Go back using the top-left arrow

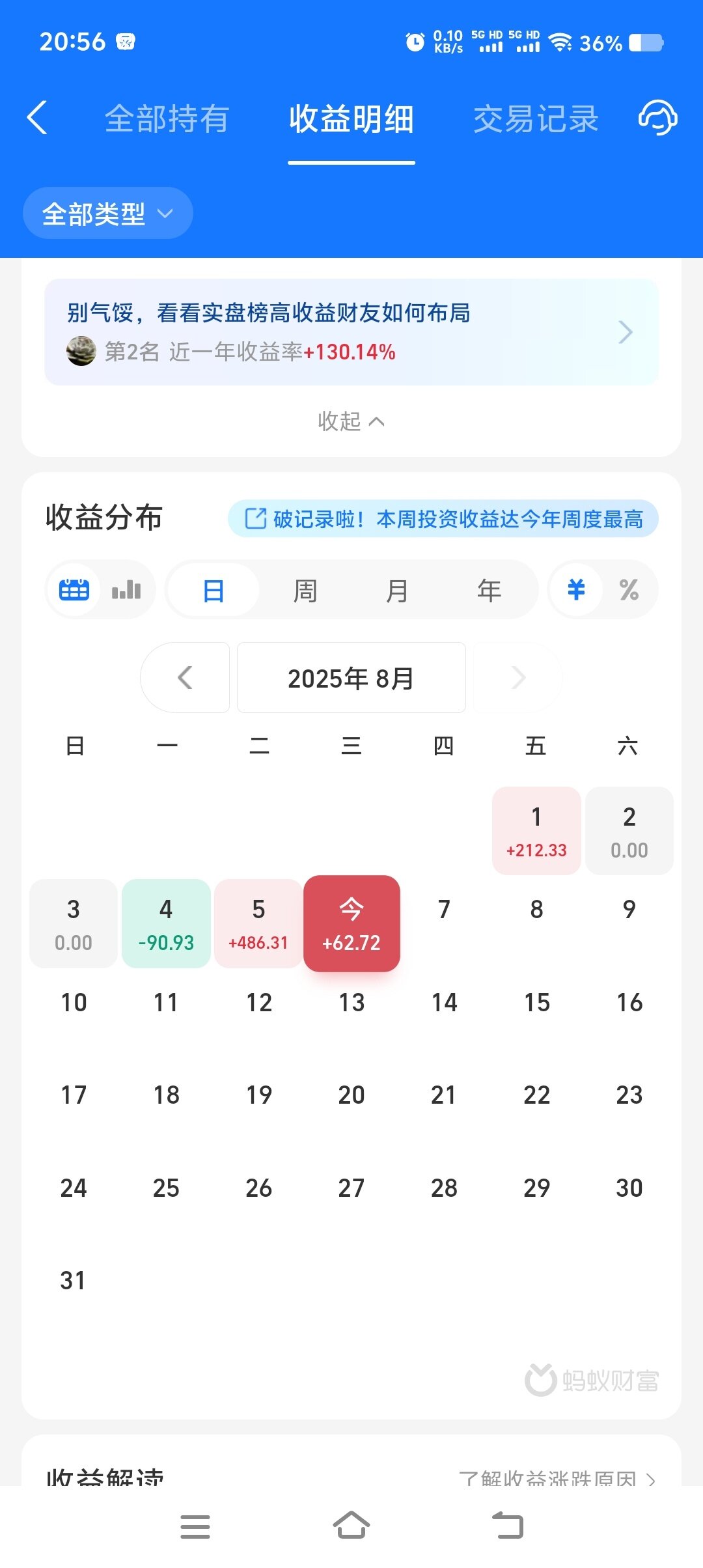point(37,118)
